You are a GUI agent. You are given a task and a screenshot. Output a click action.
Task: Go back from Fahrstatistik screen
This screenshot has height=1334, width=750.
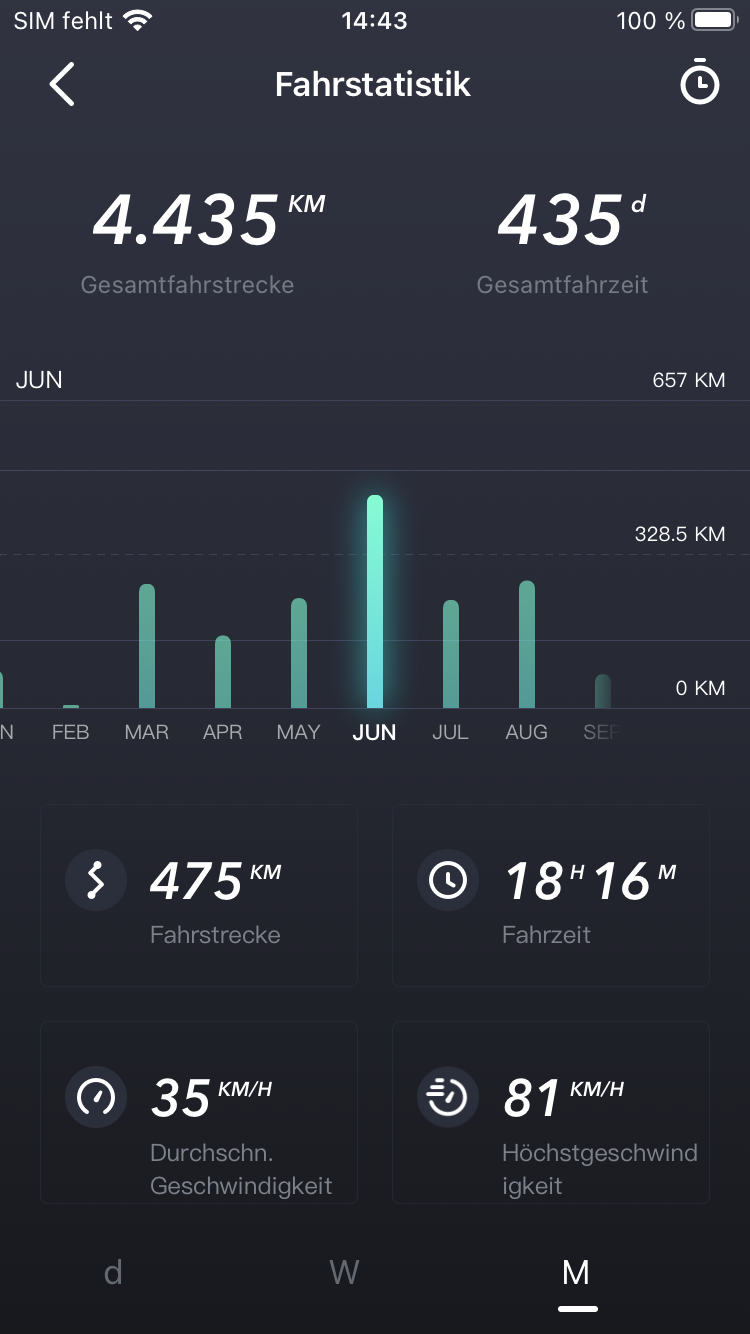tap(62, 84)
